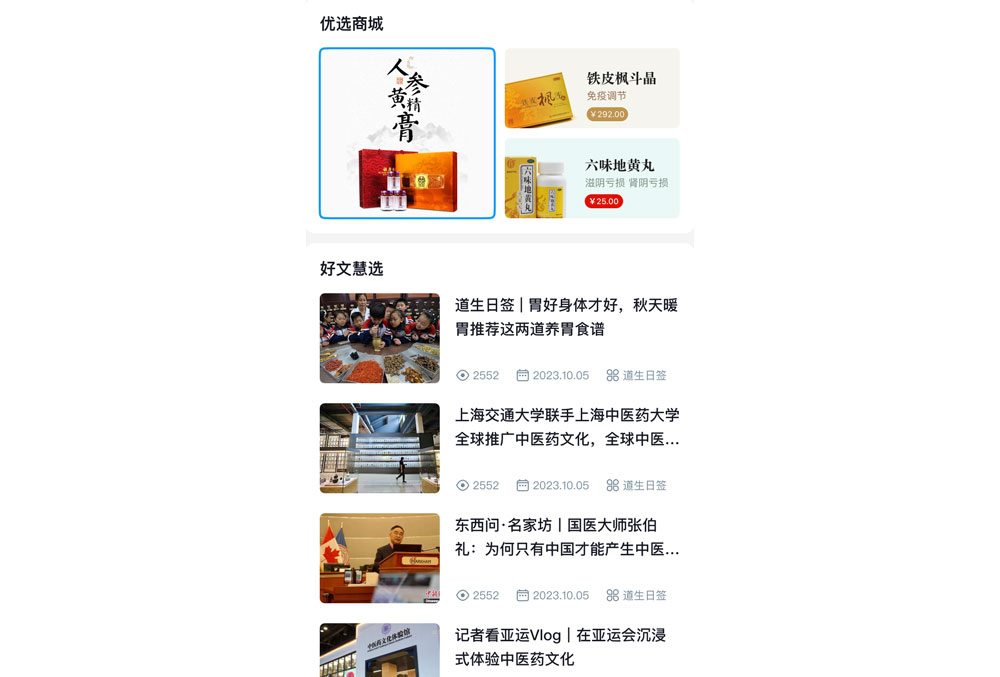Open article 上海交通大学联手上海中医药大学
The height and width of the screenshot is (677, 1000).
[x=566, y=427]
